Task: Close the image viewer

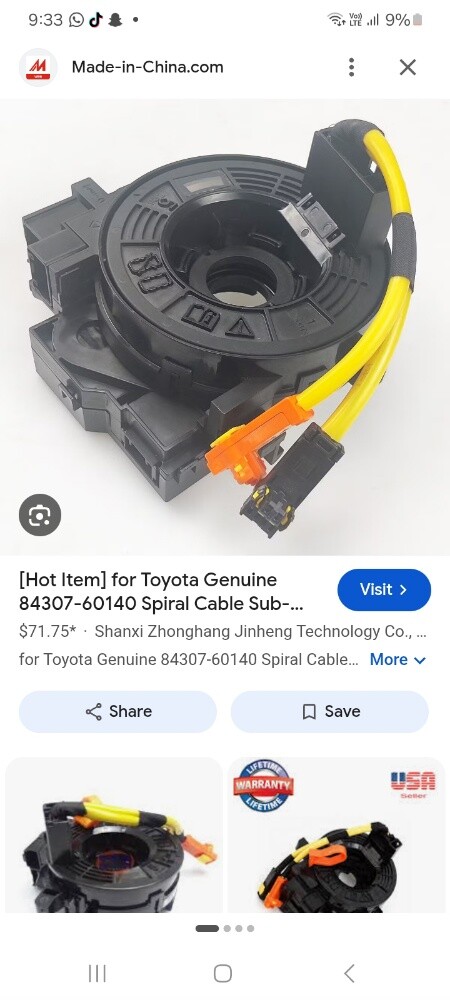Action: [407, 67]
